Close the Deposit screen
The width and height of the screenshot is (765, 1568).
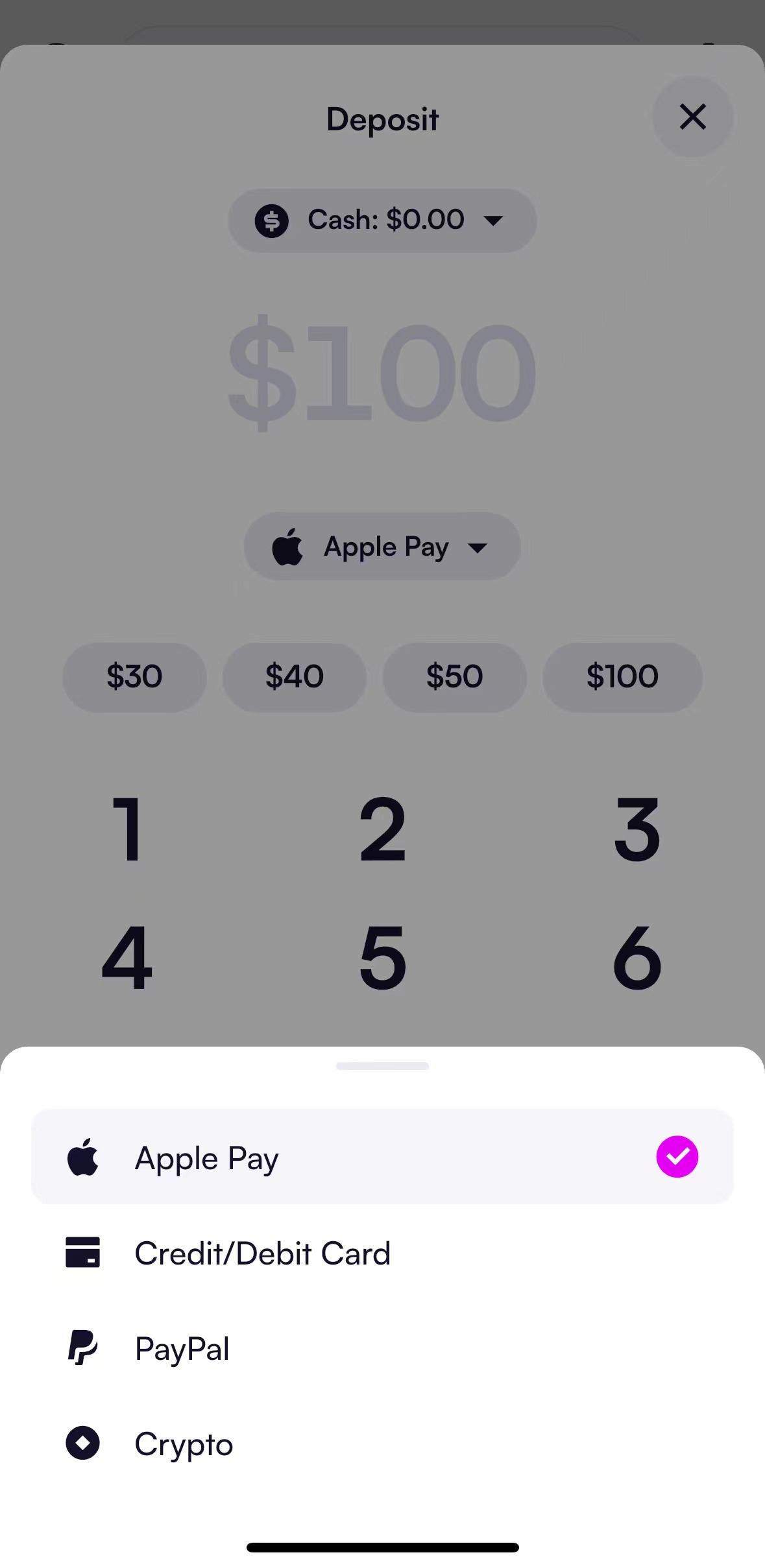click(692, 117)
